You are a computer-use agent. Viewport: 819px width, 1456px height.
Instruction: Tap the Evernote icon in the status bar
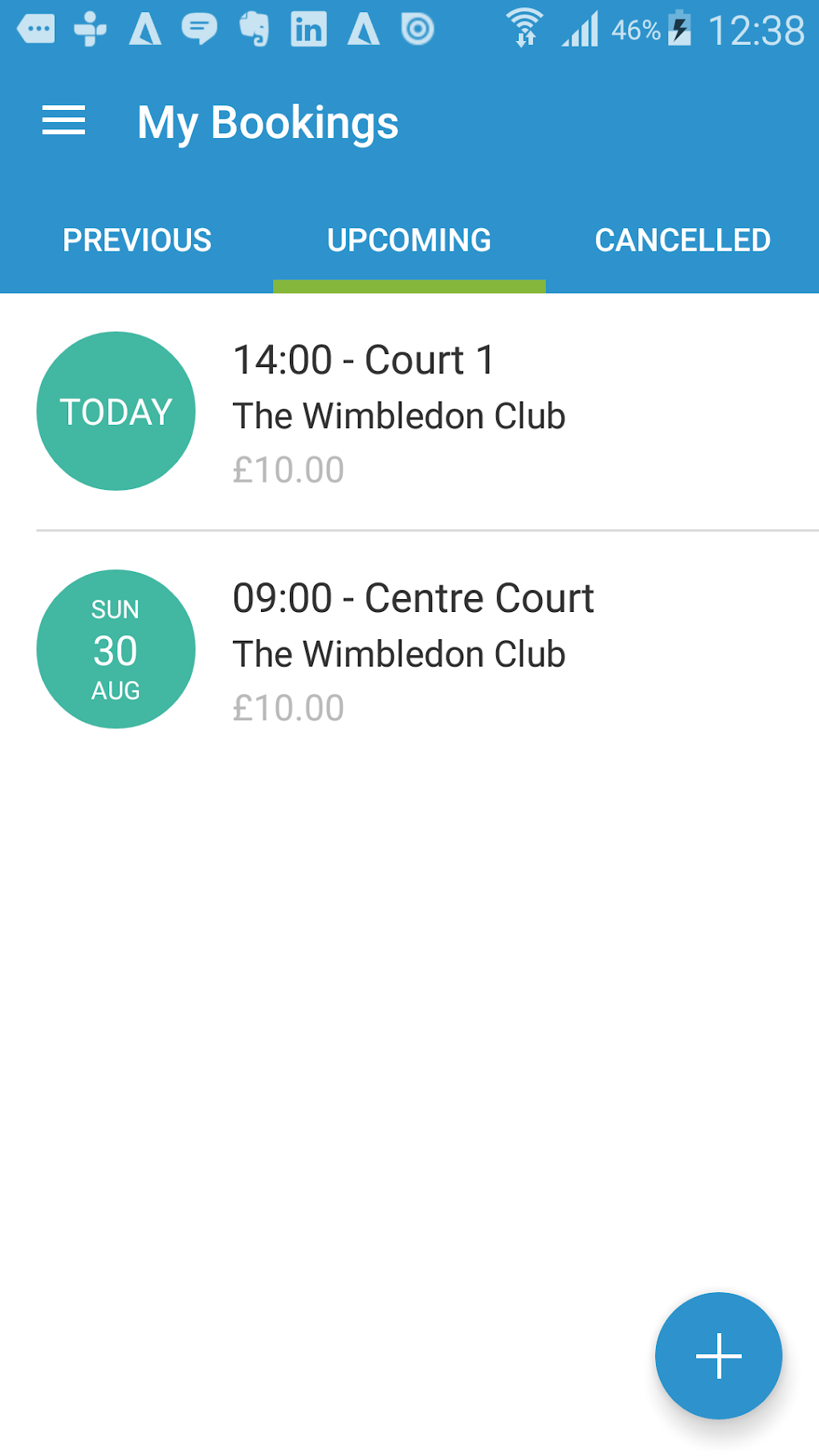tap(255, 30)
